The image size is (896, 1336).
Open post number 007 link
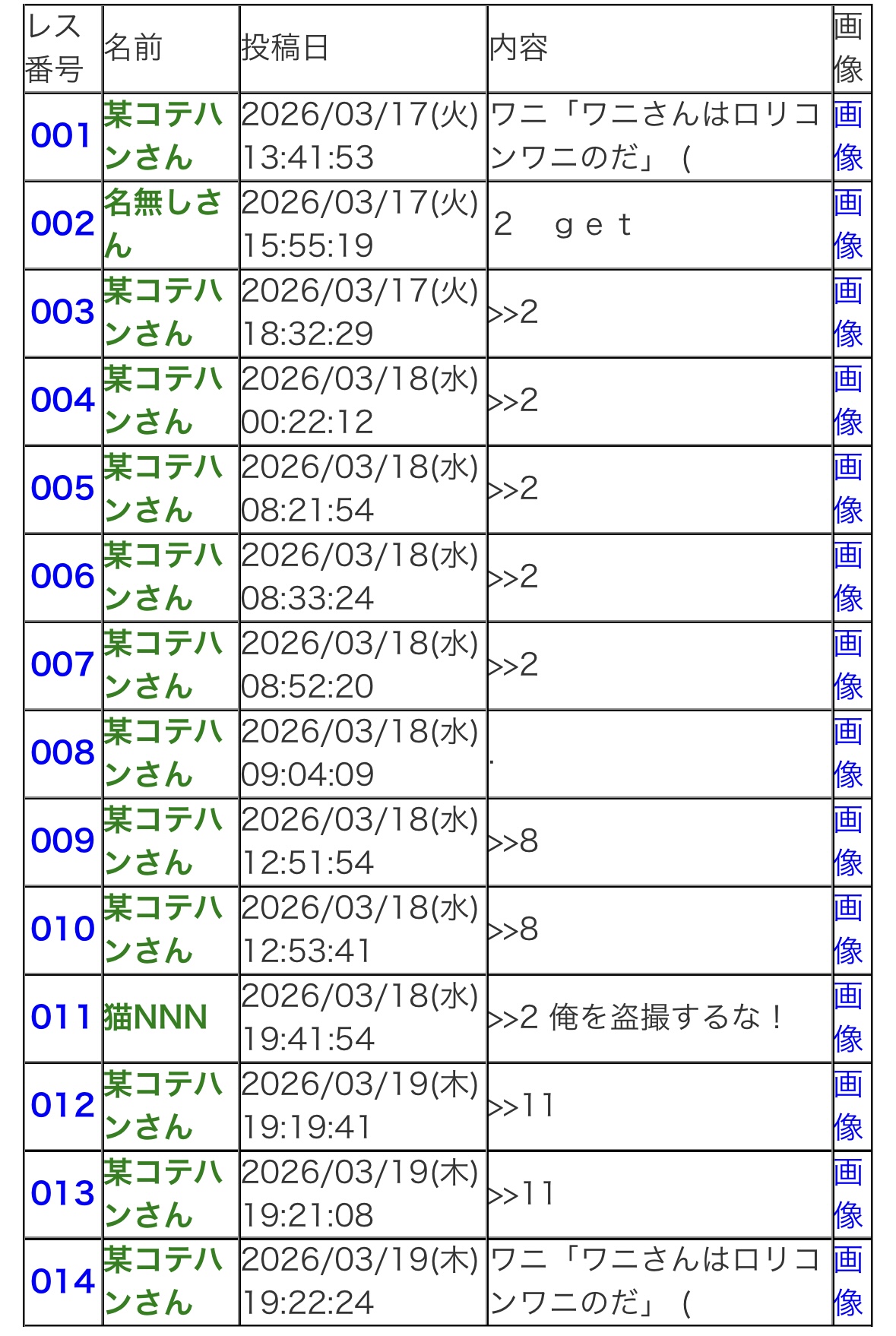point(62,666)
